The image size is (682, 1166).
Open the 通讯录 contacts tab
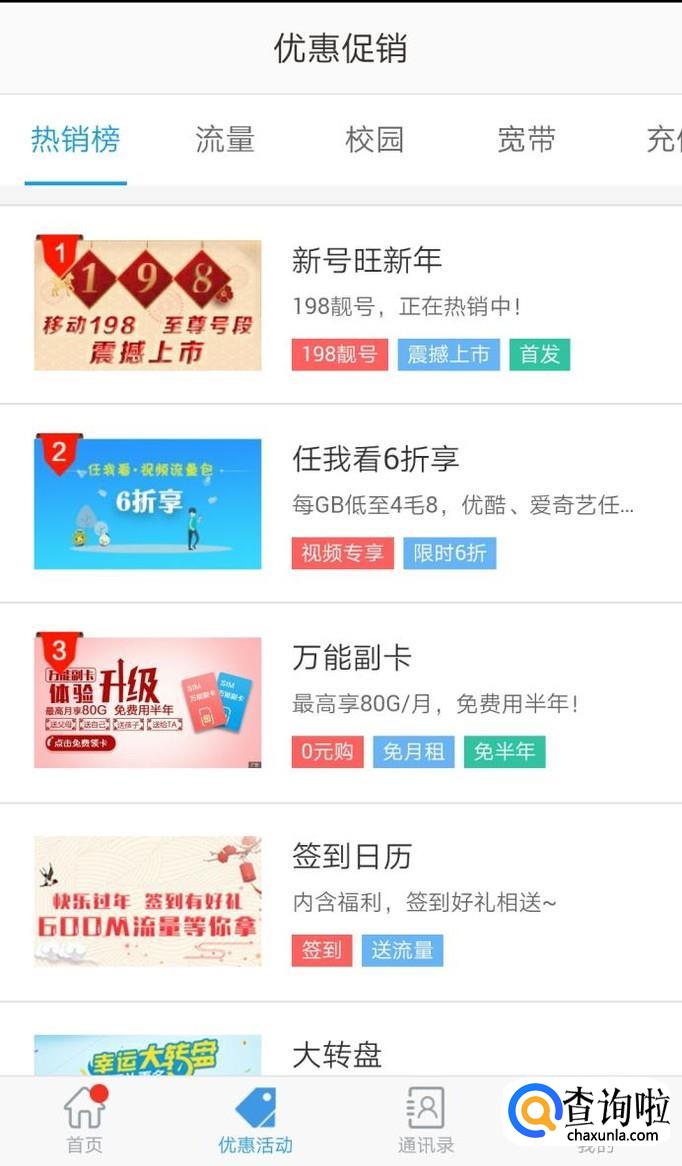426,1120
